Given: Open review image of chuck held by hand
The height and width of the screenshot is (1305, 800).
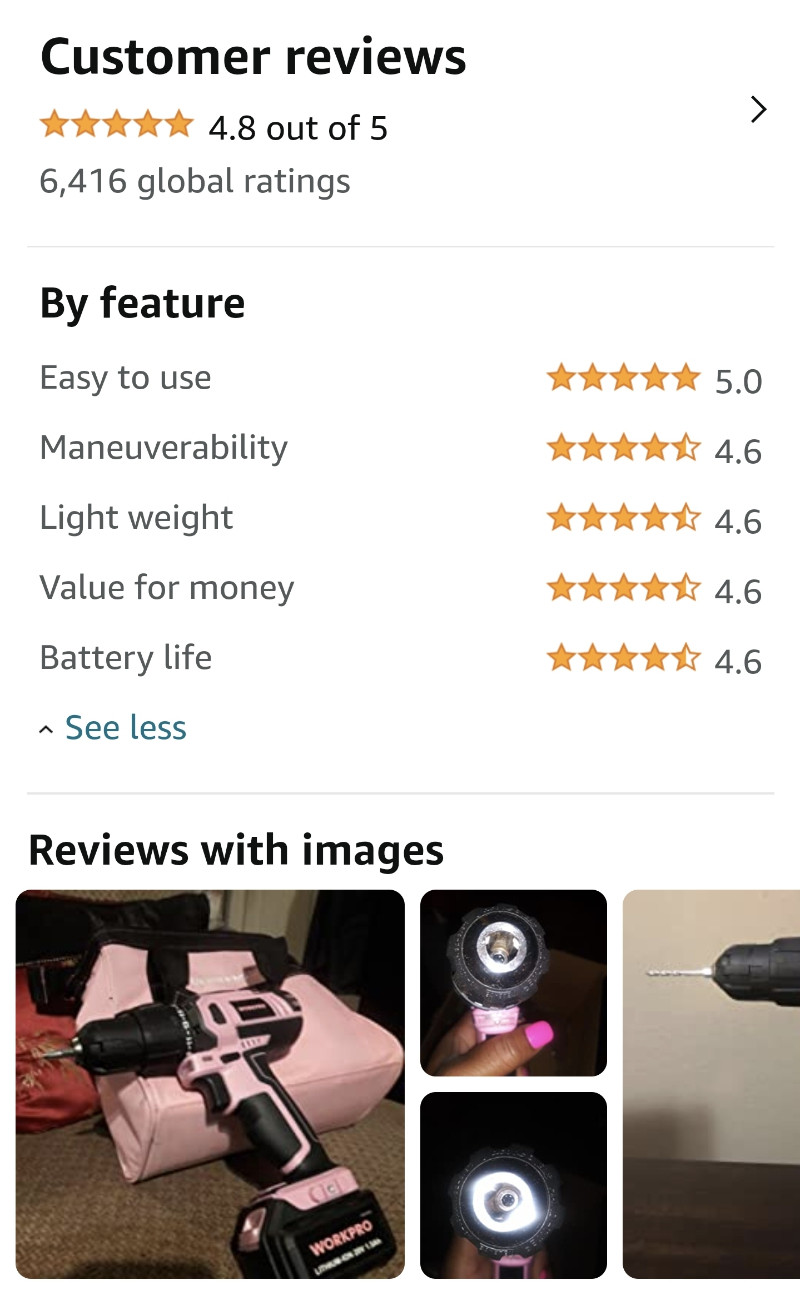Looking at the screenshot, I should (x=513, y=983).
